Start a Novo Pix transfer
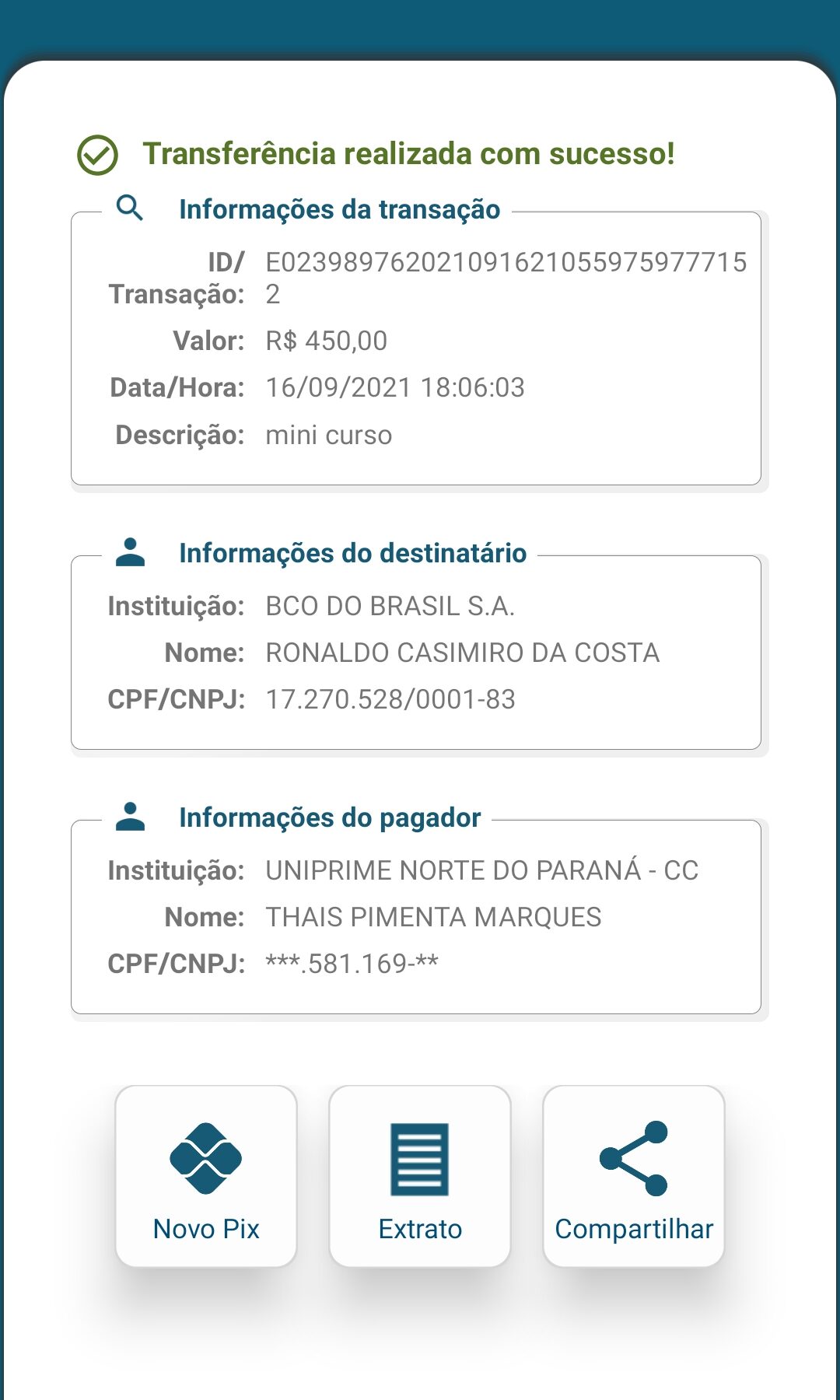Viewport: 840px width, 1400px height. (x=206, y=1176)
